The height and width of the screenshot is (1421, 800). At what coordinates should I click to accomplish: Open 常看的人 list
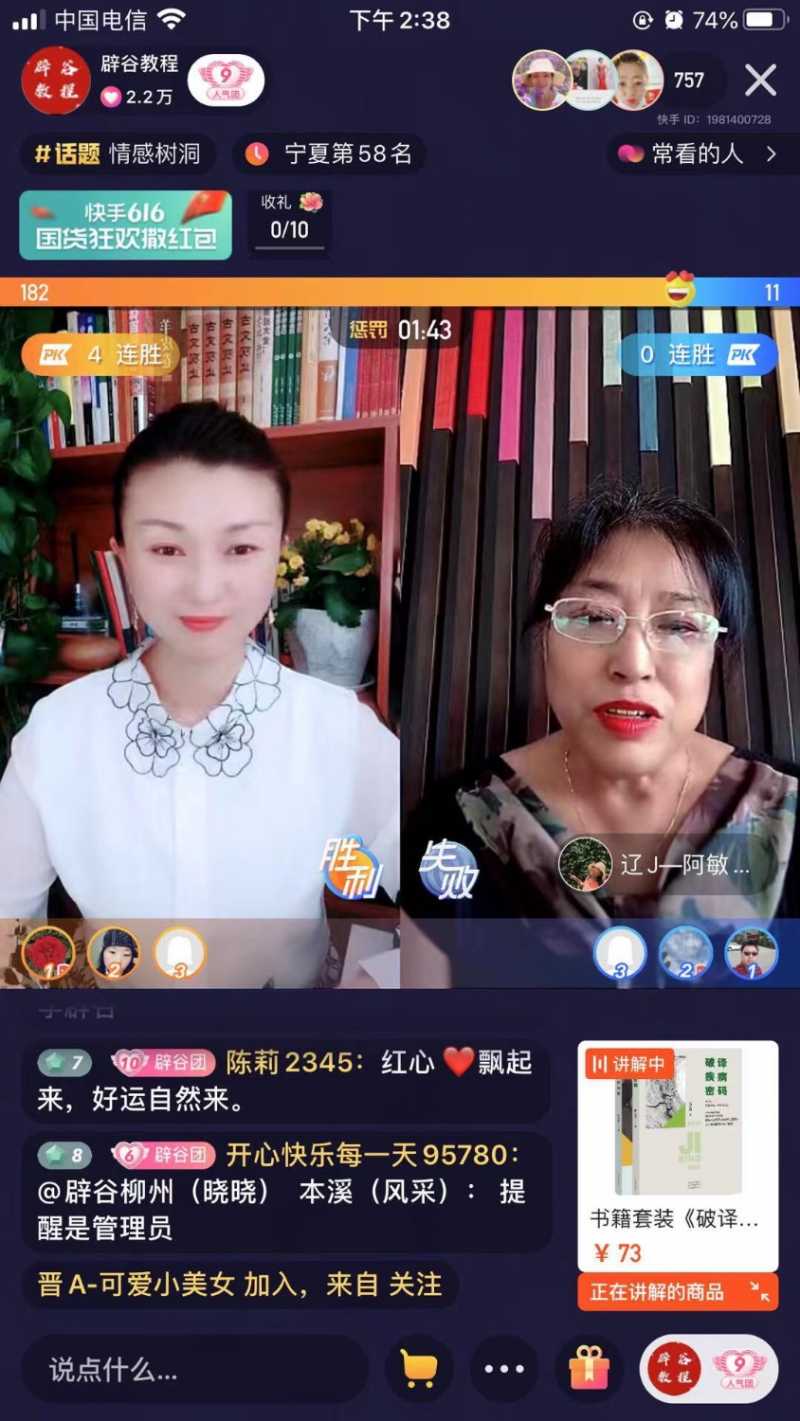(x=698, y=154)
